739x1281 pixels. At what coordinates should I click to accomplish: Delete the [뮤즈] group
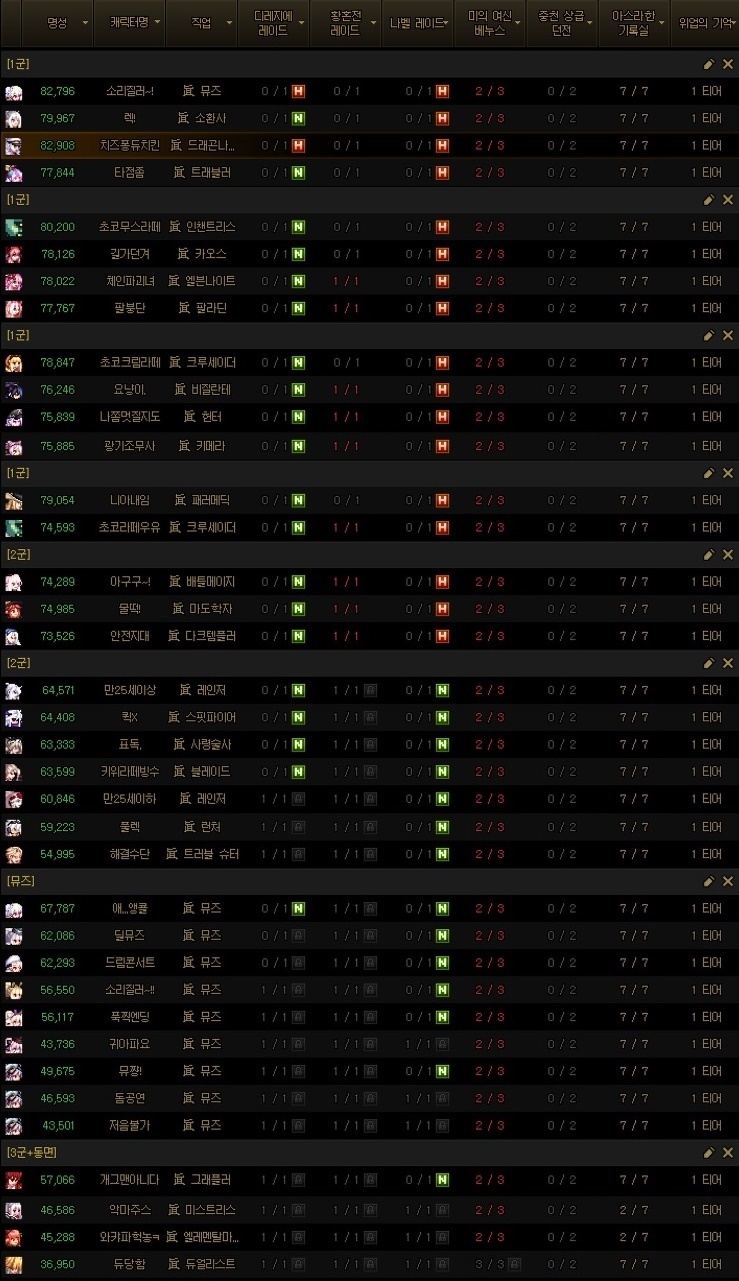pyautogui.click(x=728, y=881)
